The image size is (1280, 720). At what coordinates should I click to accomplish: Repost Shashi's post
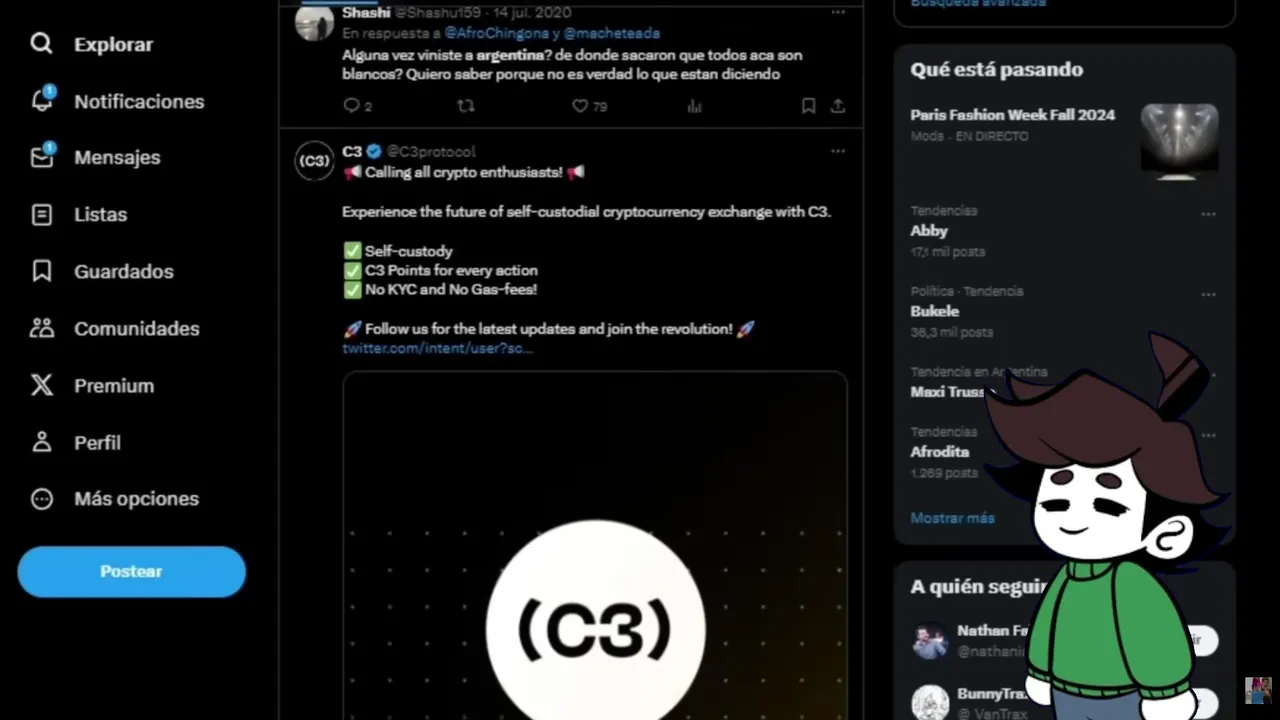pos(465,105)
